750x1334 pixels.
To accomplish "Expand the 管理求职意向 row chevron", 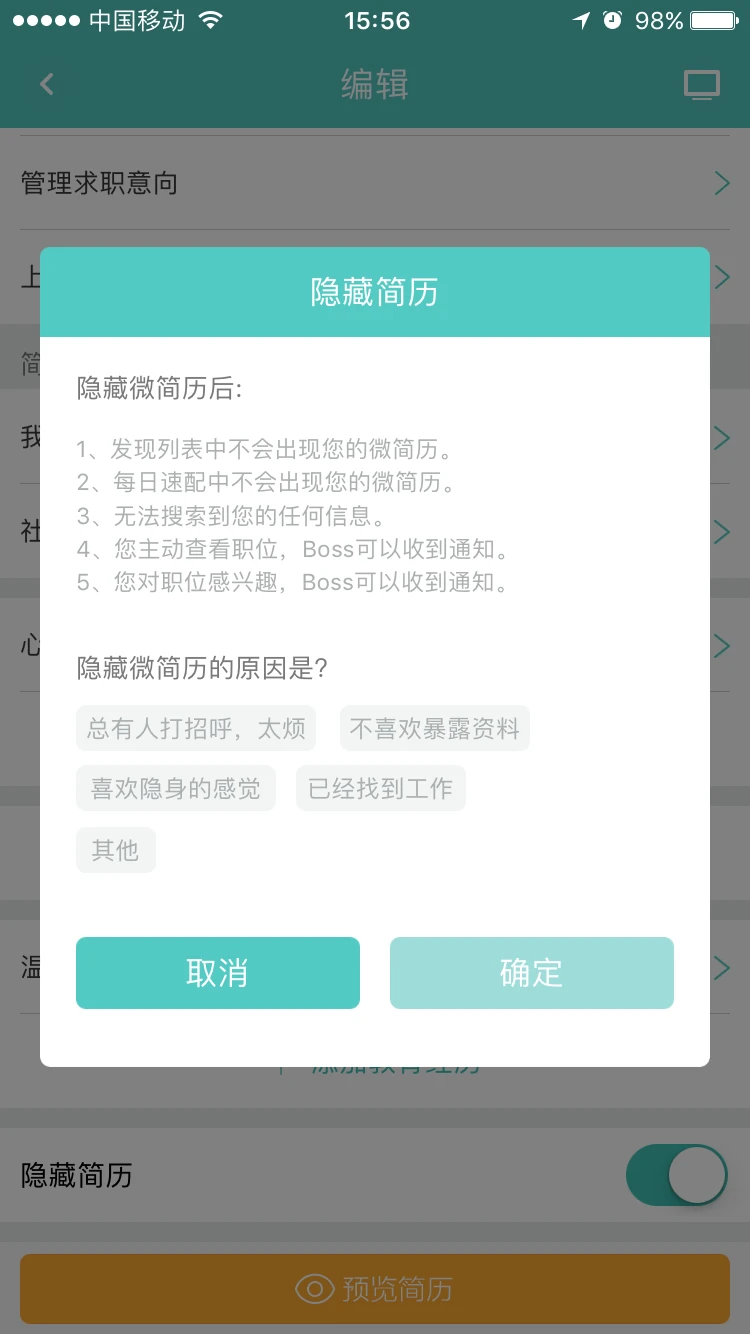I will click(721, 183).
